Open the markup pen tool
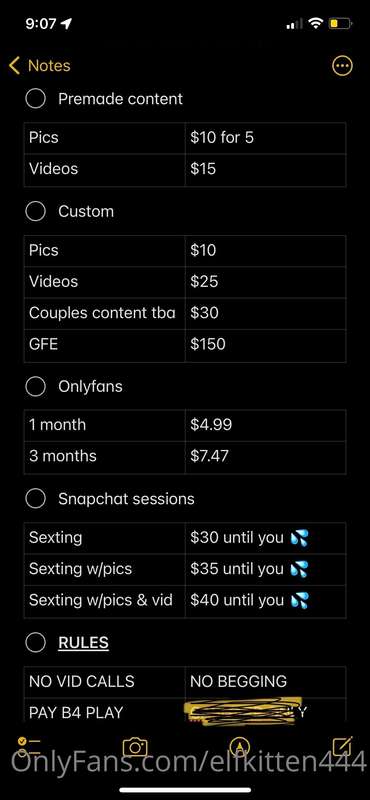 [239, 747]
